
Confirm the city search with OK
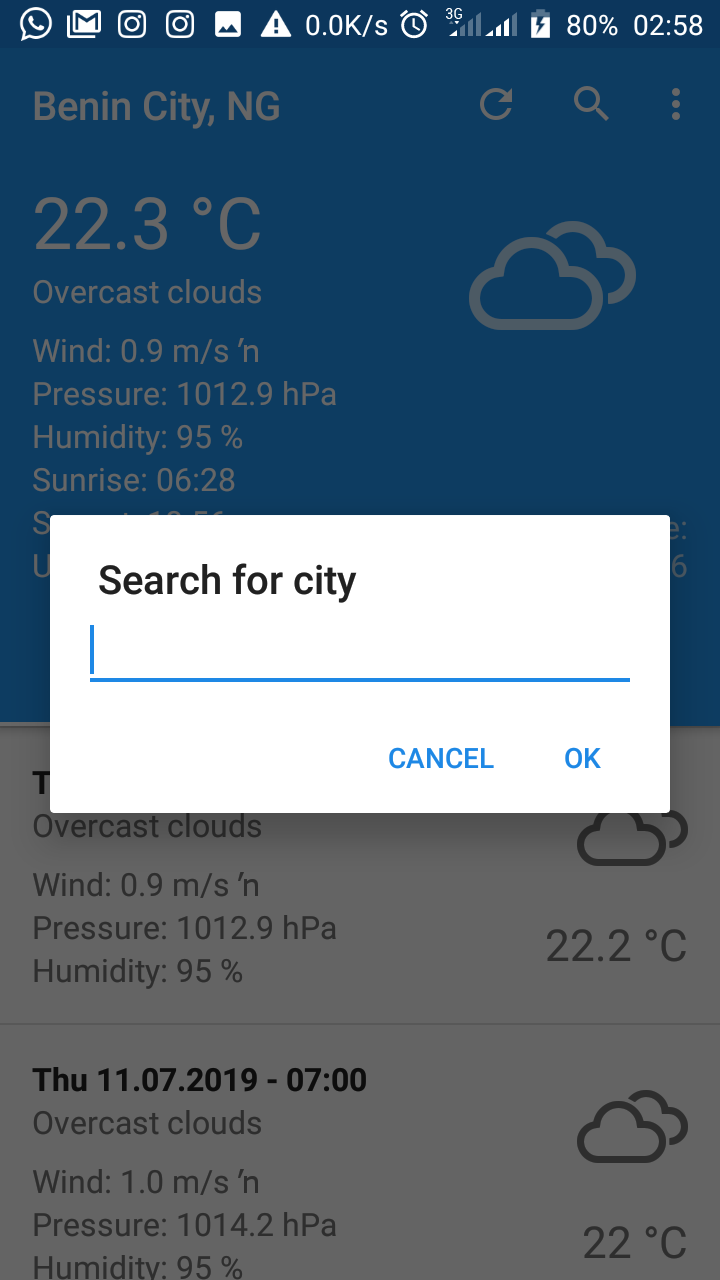582,759
